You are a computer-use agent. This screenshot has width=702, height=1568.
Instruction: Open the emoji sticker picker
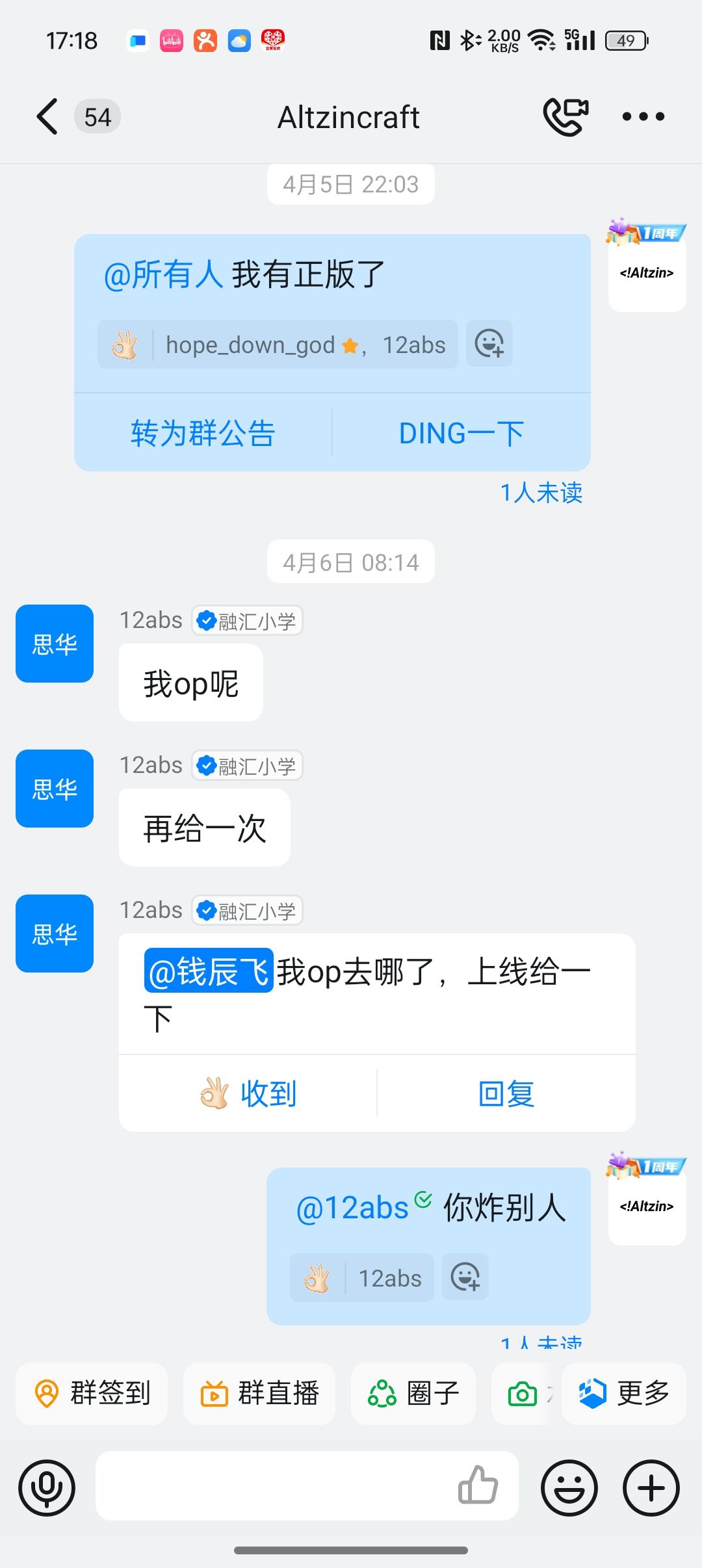pos(569,1487)
